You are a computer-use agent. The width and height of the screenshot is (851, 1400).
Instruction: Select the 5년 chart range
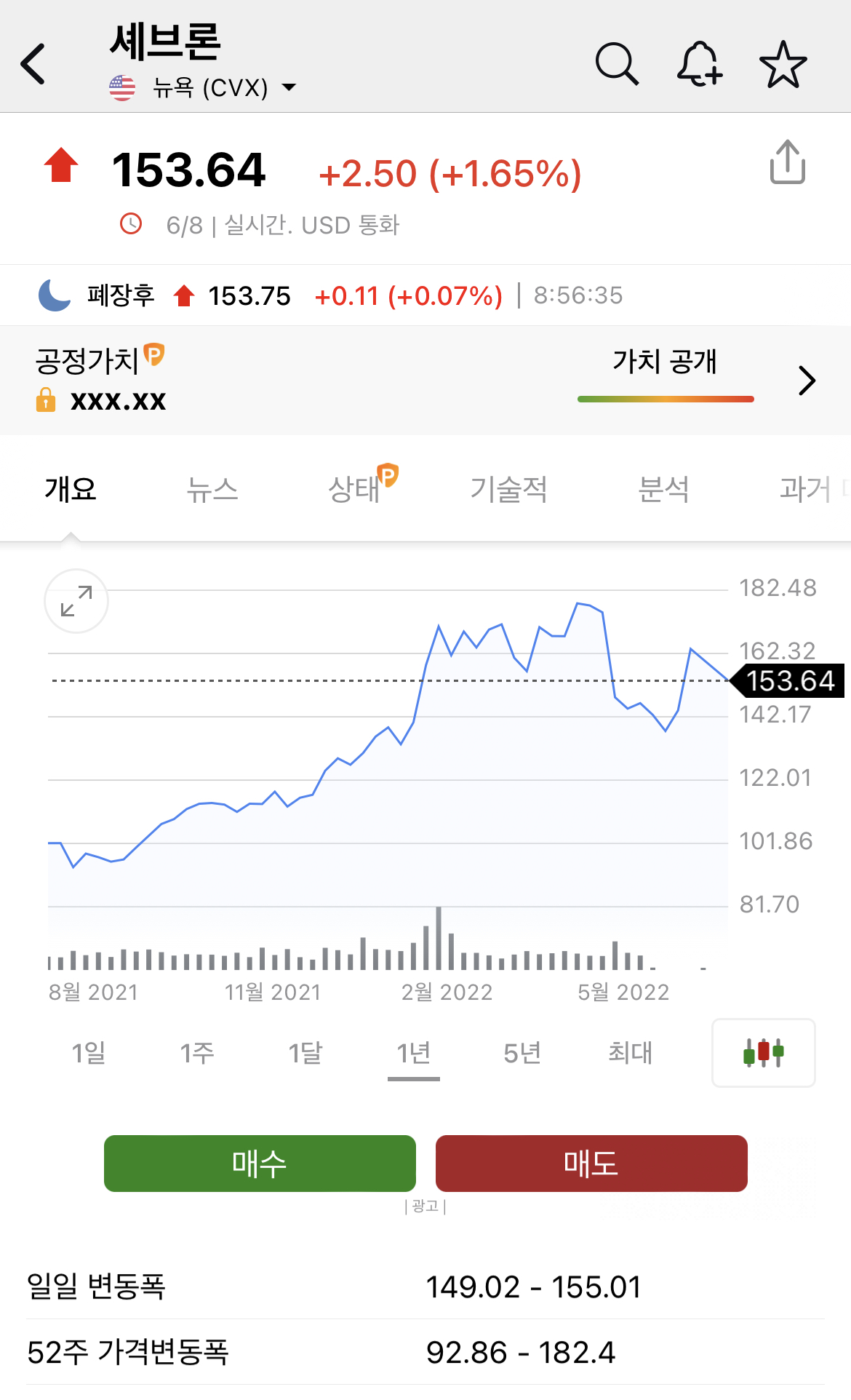click(x=522, y=1053)
